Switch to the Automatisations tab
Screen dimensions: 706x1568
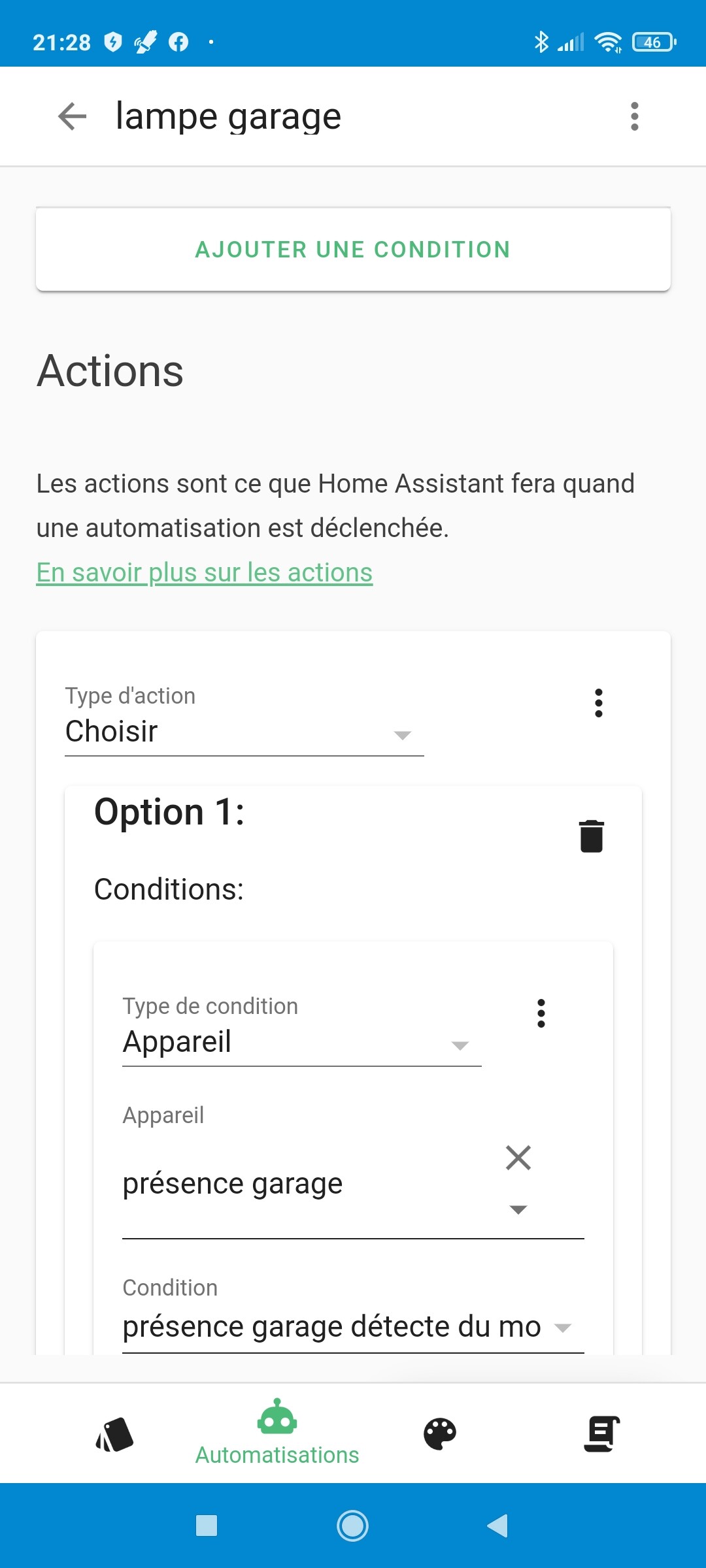277,1433
